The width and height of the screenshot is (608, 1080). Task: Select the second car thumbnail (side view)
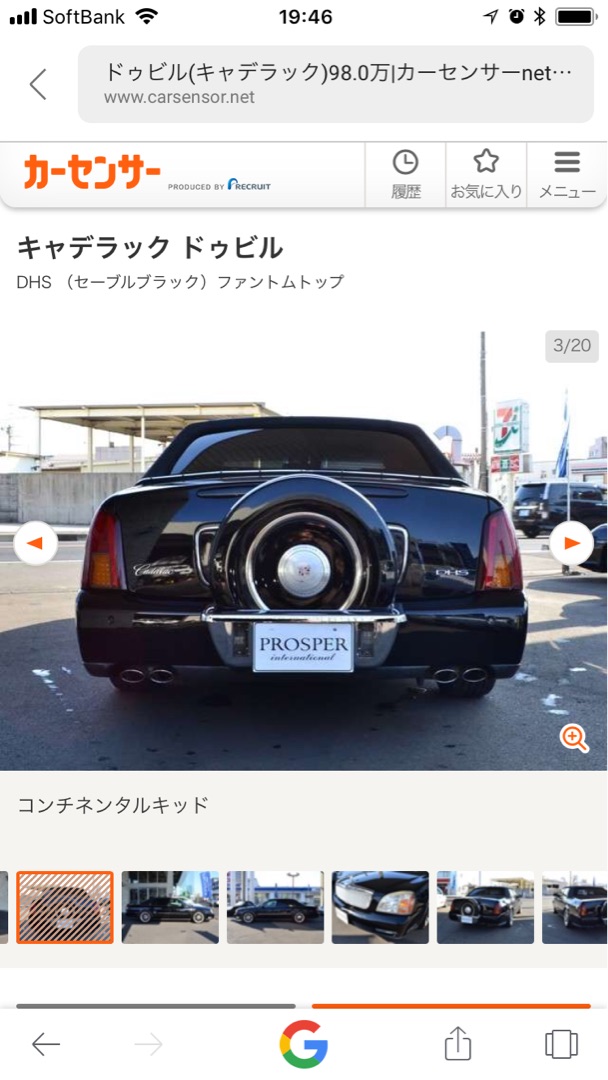click(170, 907)
